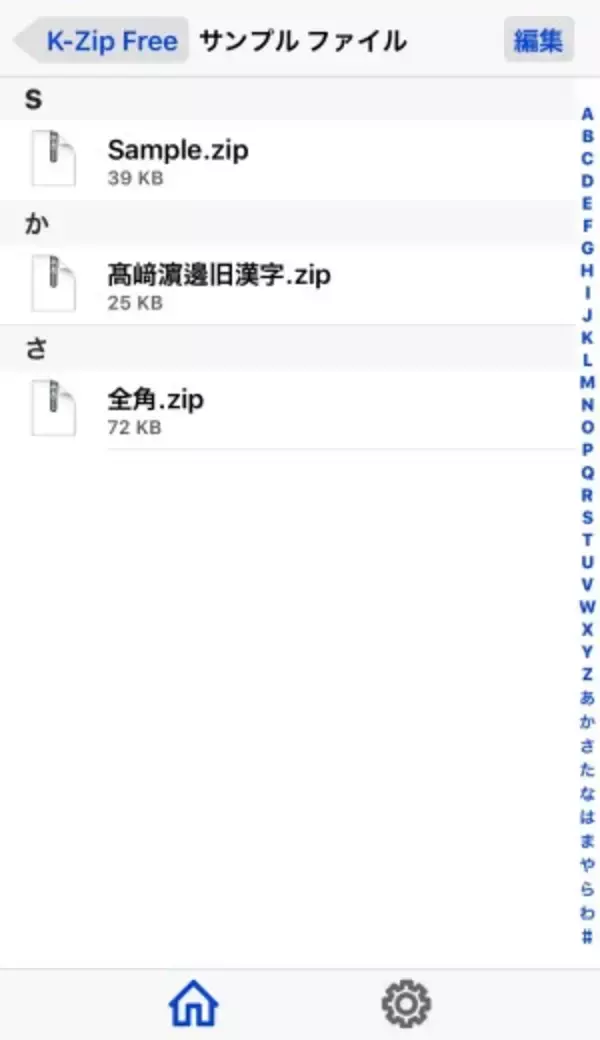
Task: Jump to index symbol #
Action: 587,937
